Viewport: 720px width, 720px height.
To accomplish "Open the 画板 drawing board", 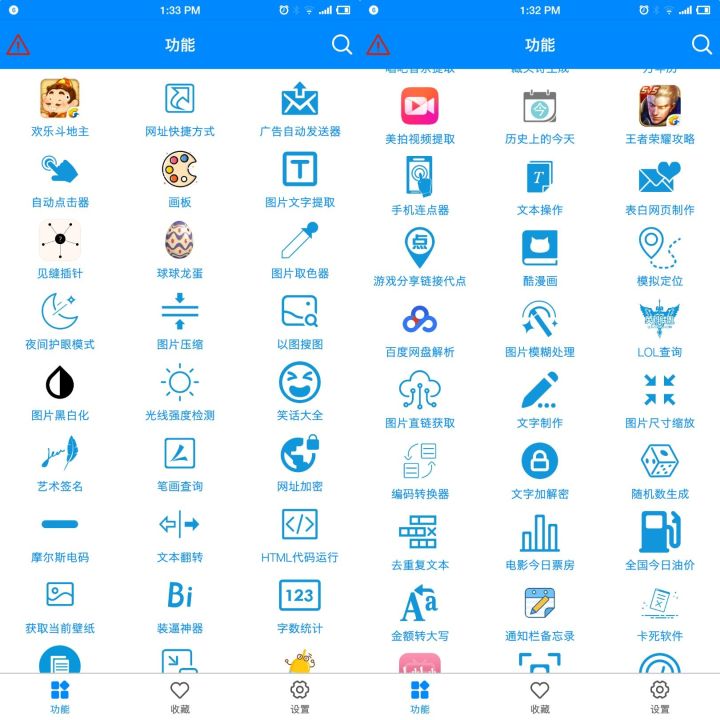I will point(180,171).
